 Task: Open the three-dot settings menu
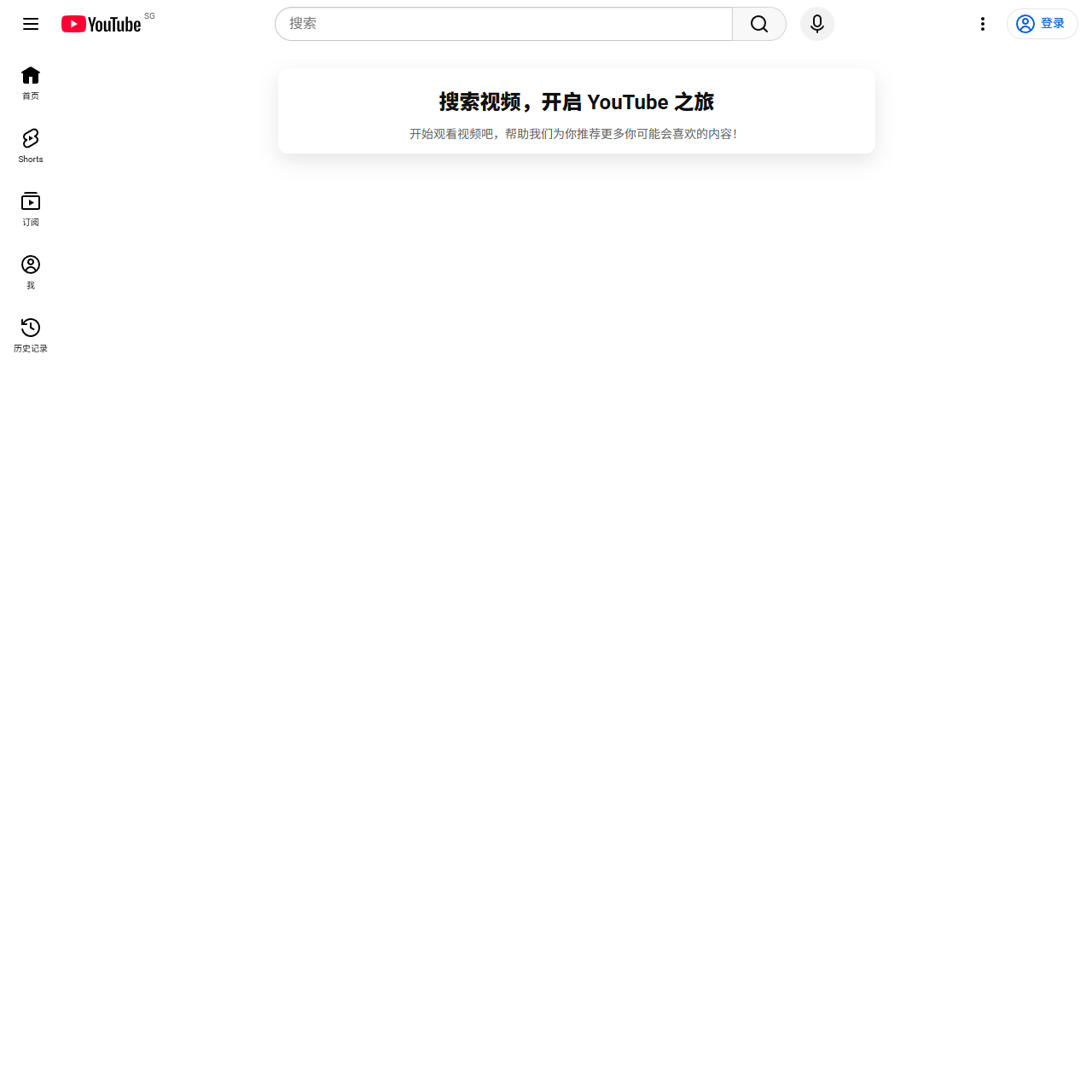[x=983, y=24]
